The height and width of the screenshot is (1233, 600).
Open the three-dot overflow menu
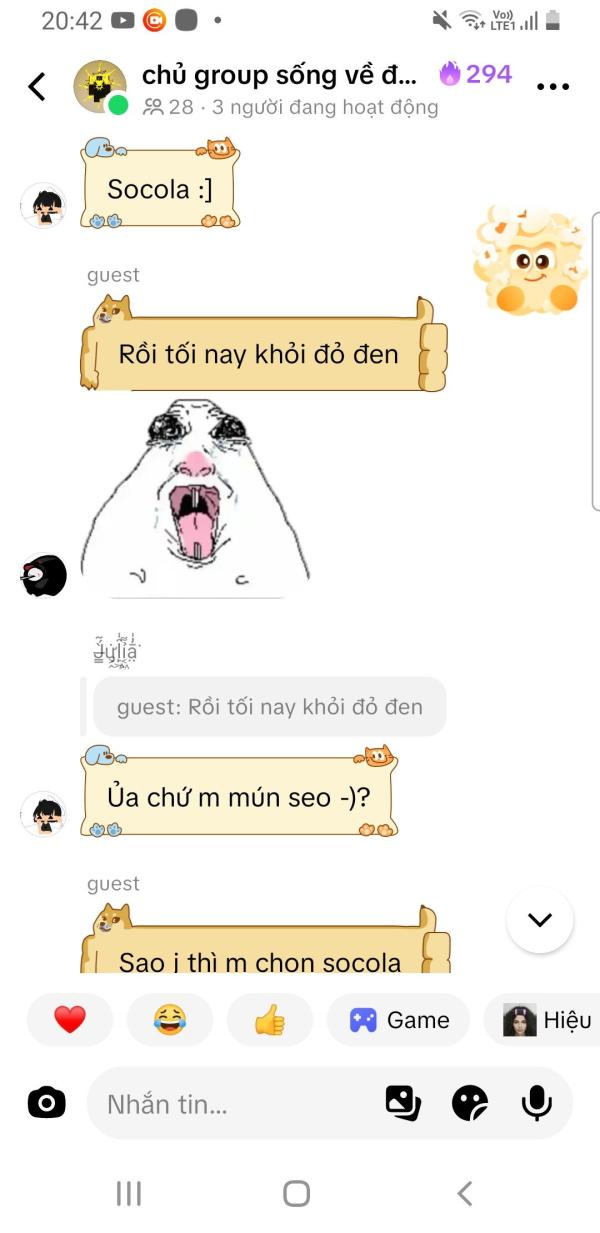coord(553,87)
